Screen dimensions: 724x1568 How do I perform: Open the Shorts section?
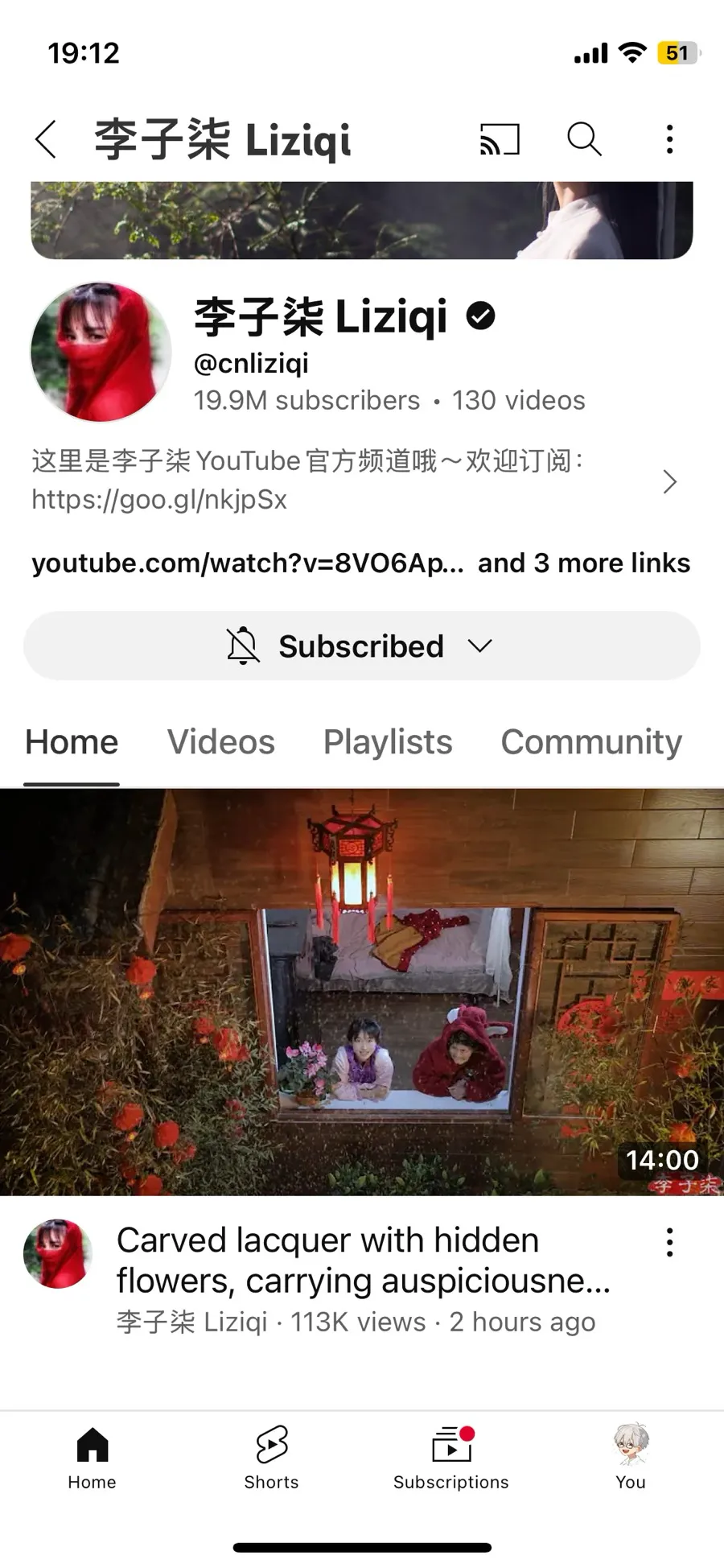[271, 1457]
